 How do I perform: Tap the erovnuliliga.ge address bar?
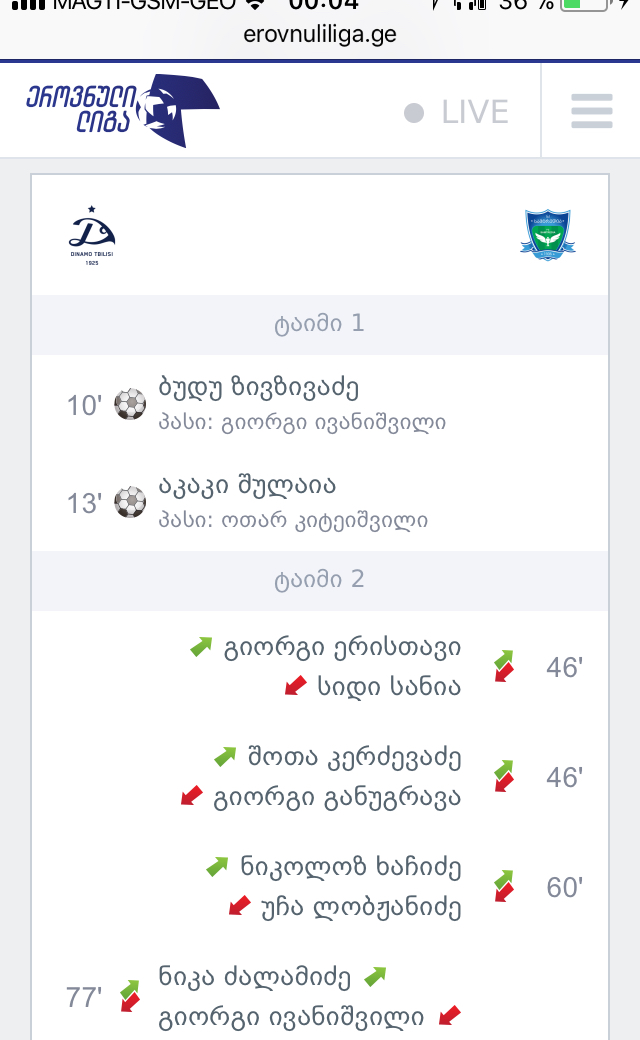pos(320,34)
